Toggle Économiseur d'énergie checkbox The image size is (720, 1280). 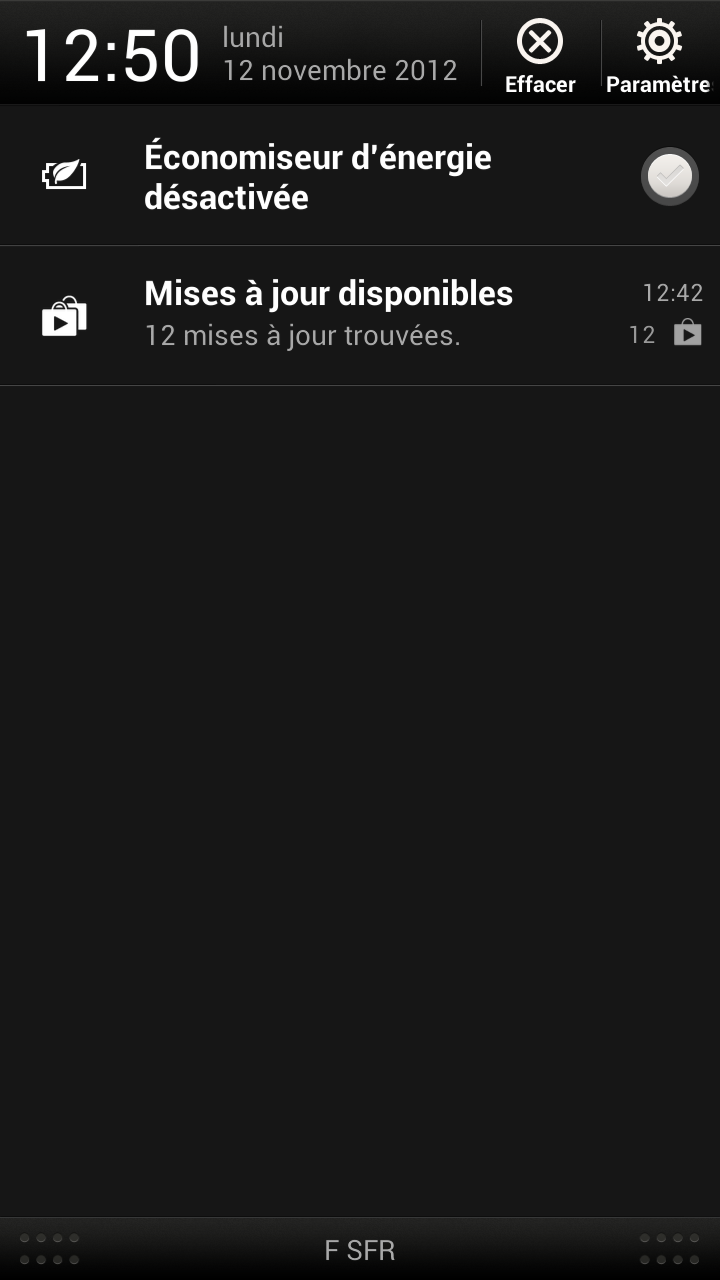click(669, 177)
